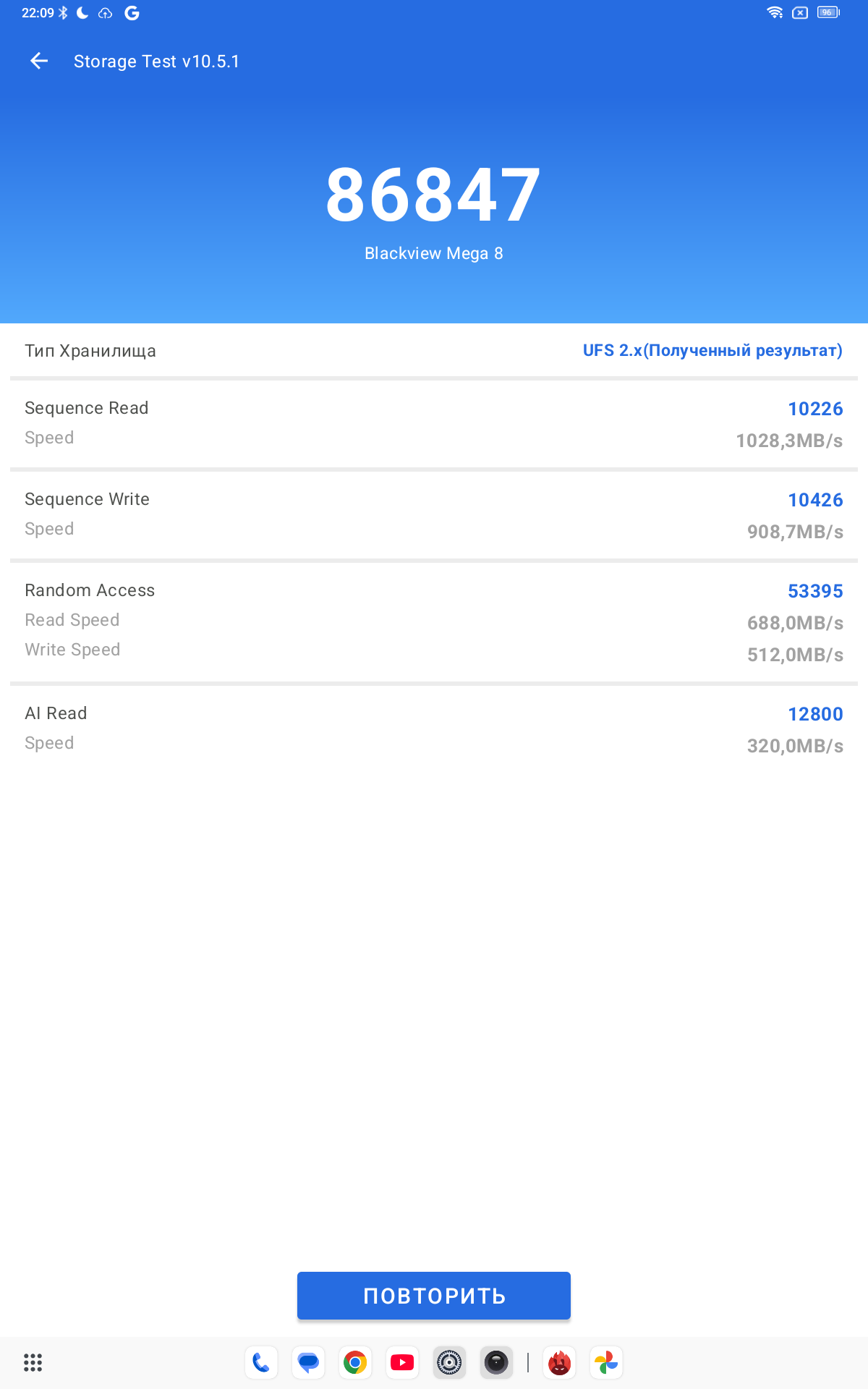Open the Messages app from taskbar
Image resolution: width=868 pixels, height=1389 pixels.
pos(309,1363)
